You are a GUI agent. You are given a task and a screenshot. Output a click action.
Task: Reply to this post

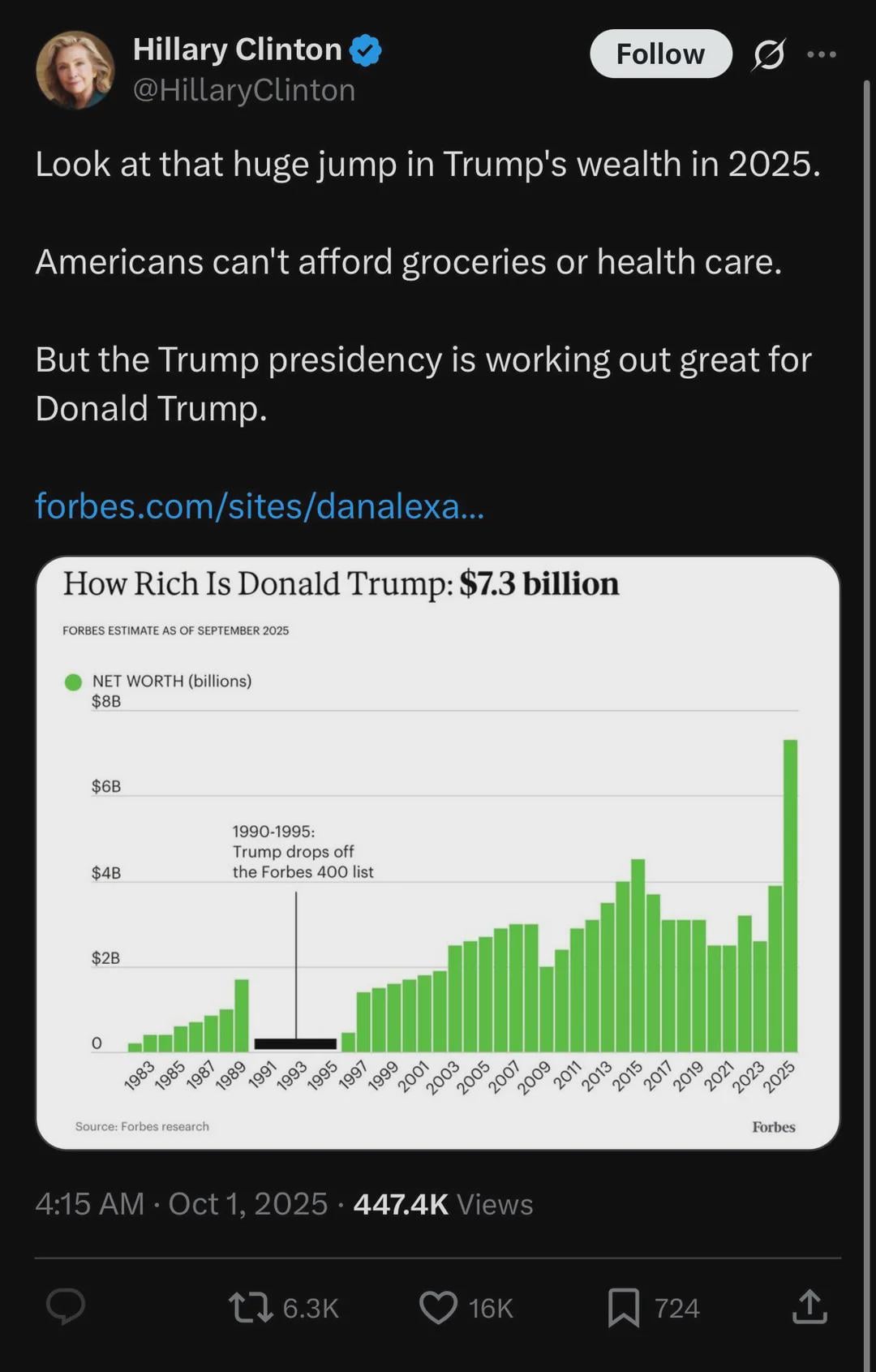pyautogui.click(x=66, y=1307)
